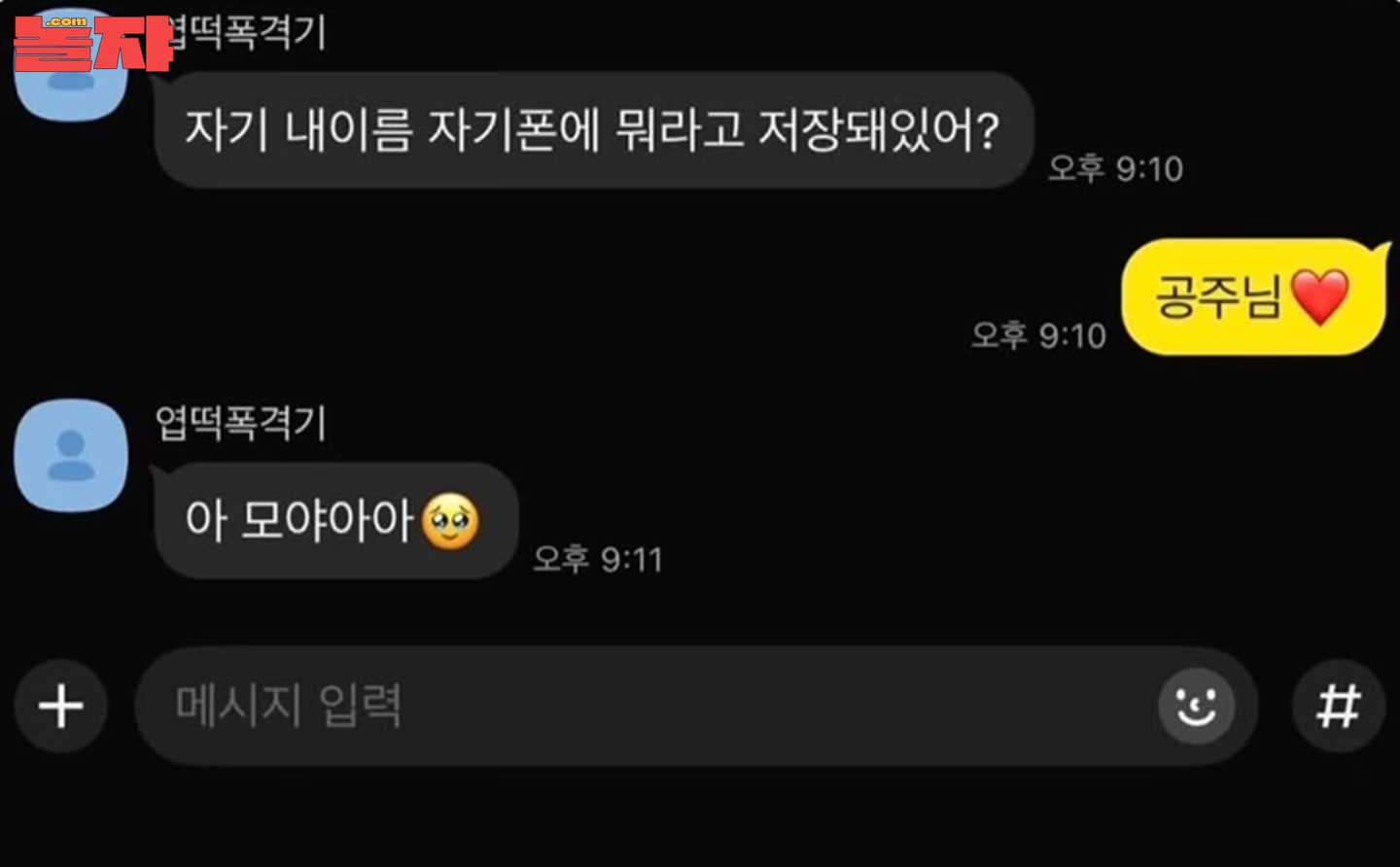The image size is (1400, 867).
Task: Tap the 메시지 입력 text field
Action: [x=642, y=706]
